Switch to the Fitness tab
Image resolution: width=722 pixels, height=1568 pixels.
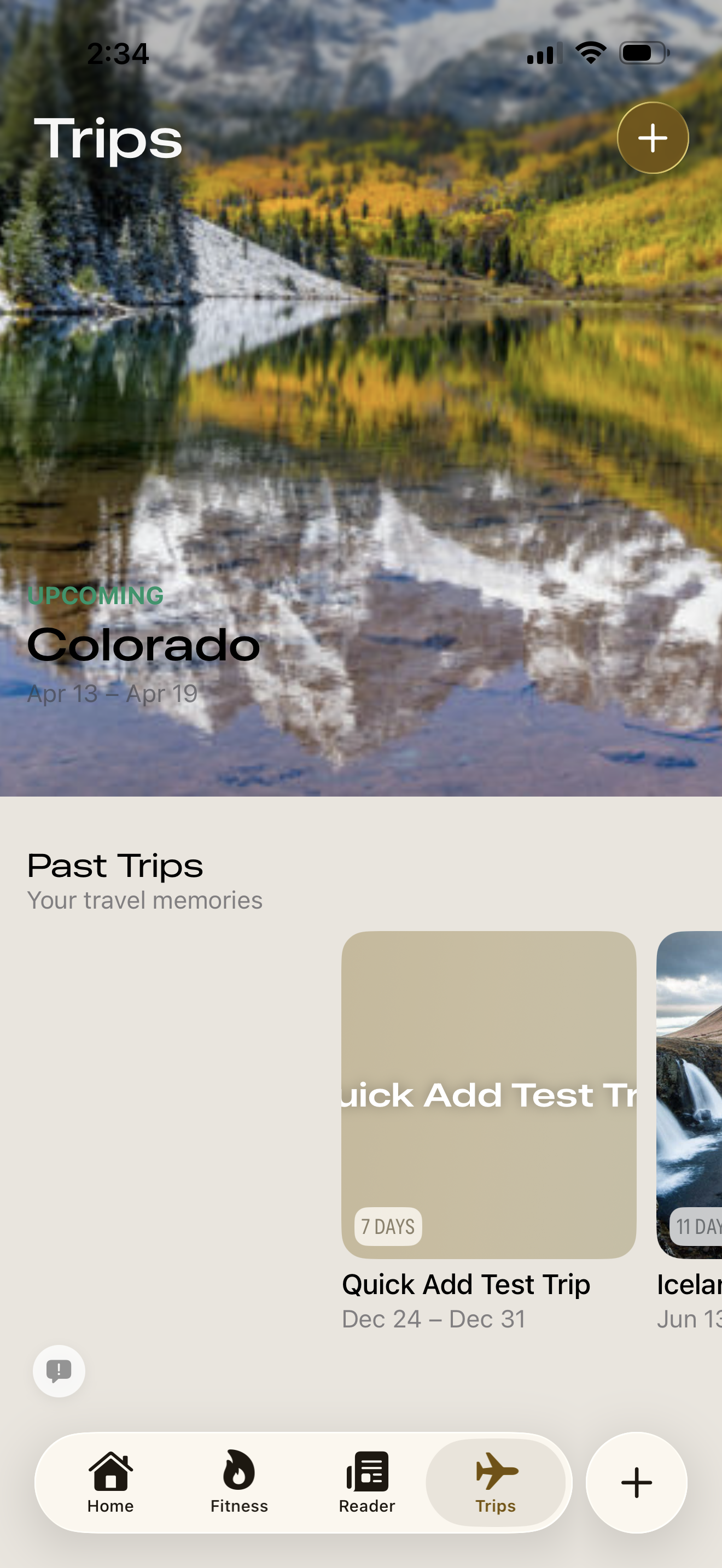tap(238, 1483)
